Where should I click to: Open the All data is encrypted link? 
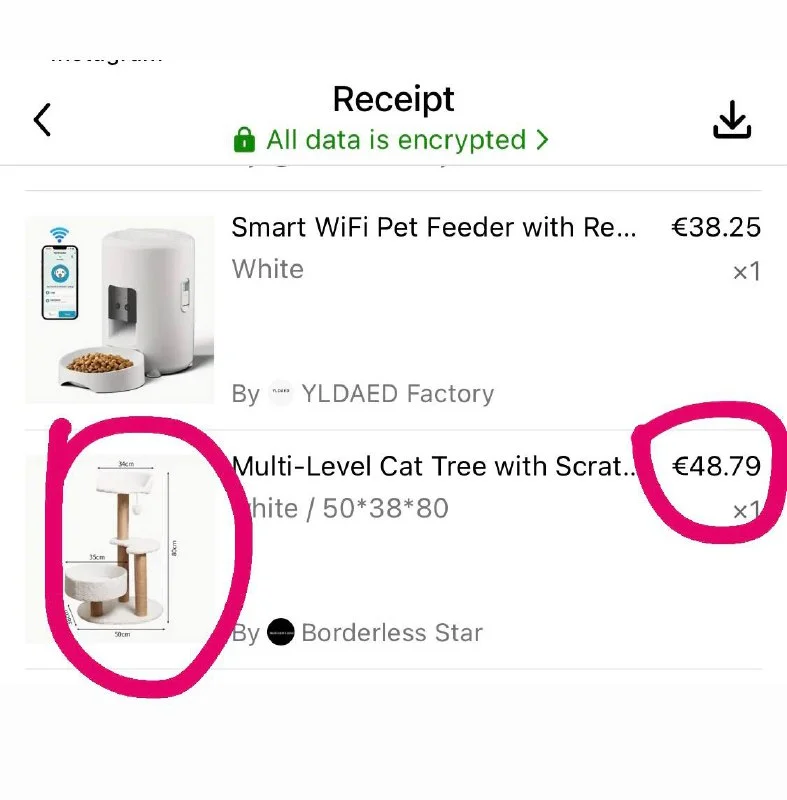point(392,140)
